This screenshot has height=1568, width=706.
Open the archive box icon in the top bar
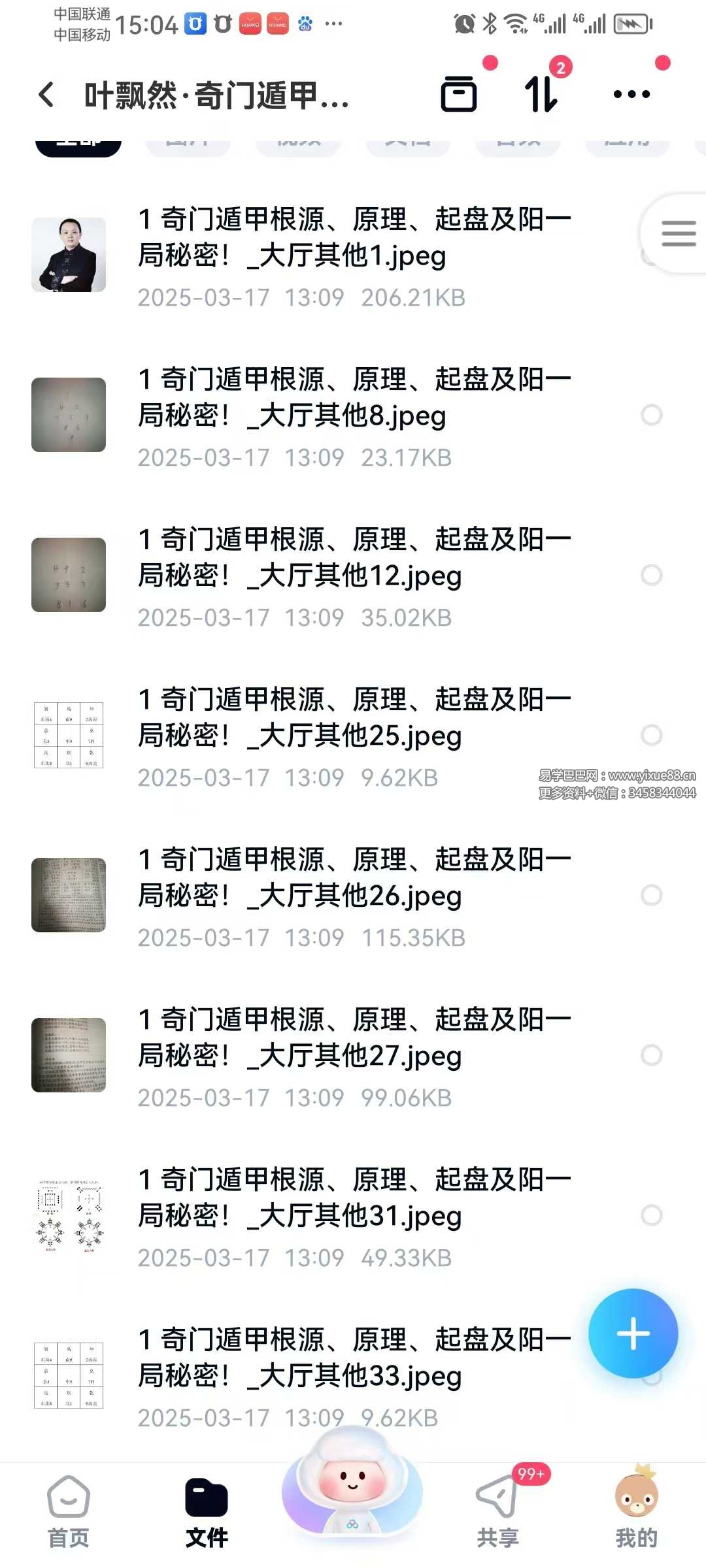coord(458,94)
